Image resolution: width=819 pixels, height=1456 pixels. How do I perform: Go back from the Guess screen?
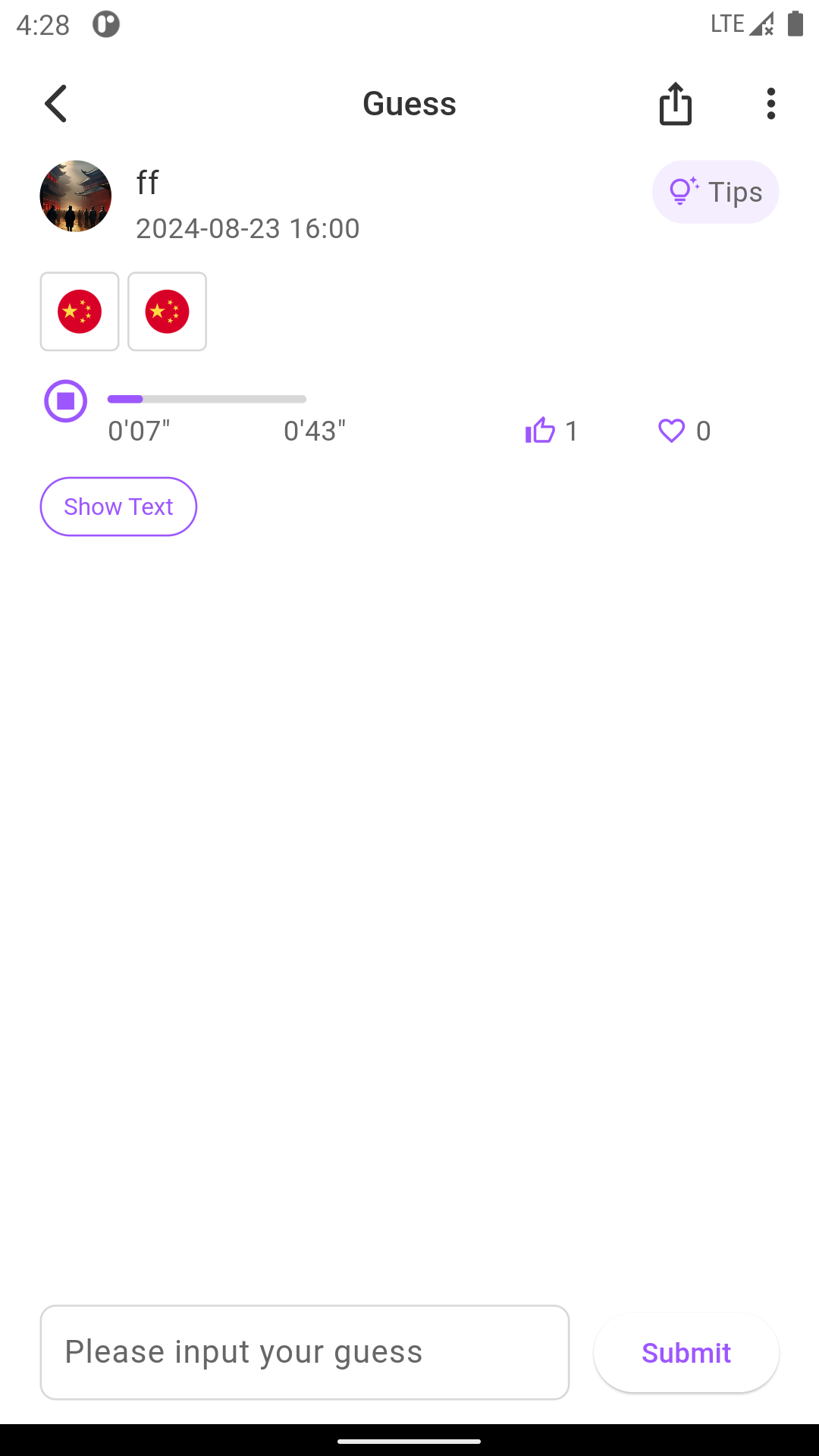click(x=56, y=103)
